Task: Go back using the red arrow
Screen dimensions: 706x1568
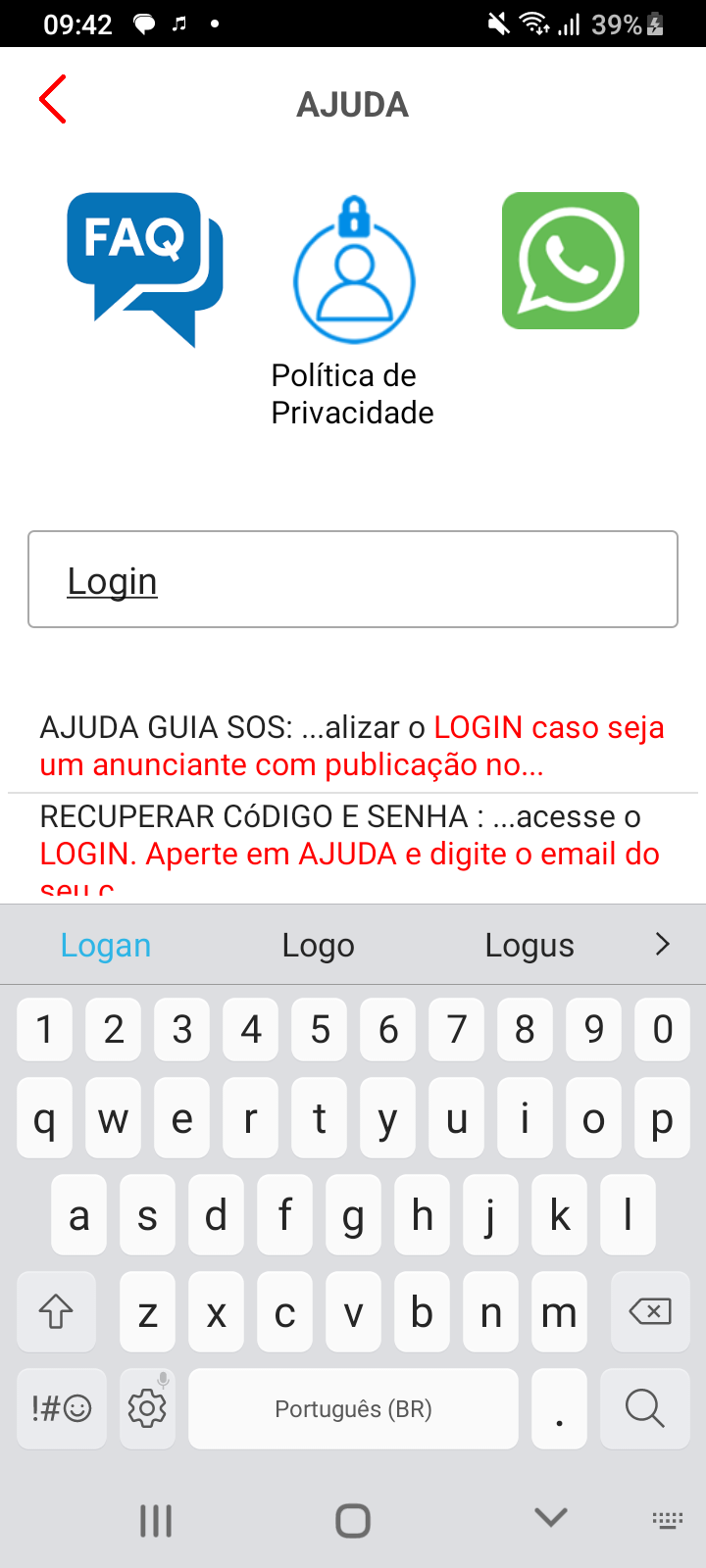Action: 53,99
